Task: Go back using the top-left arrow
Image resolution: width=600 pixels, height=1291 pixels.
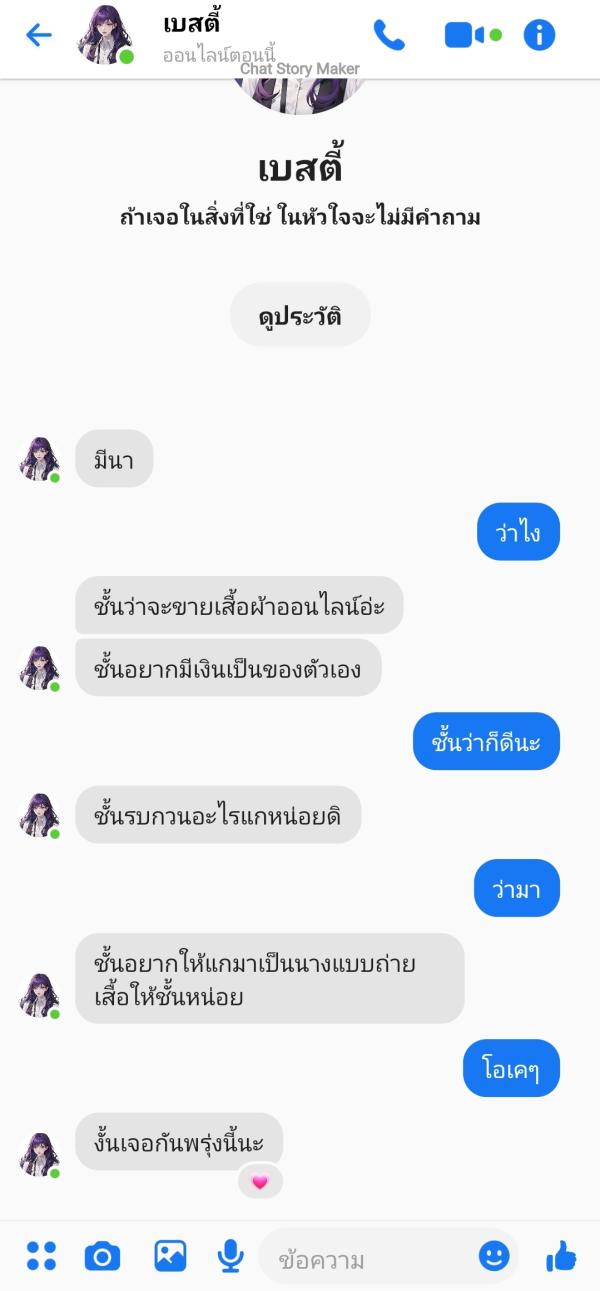Action: pyautogui.click(x=38, y=35)
